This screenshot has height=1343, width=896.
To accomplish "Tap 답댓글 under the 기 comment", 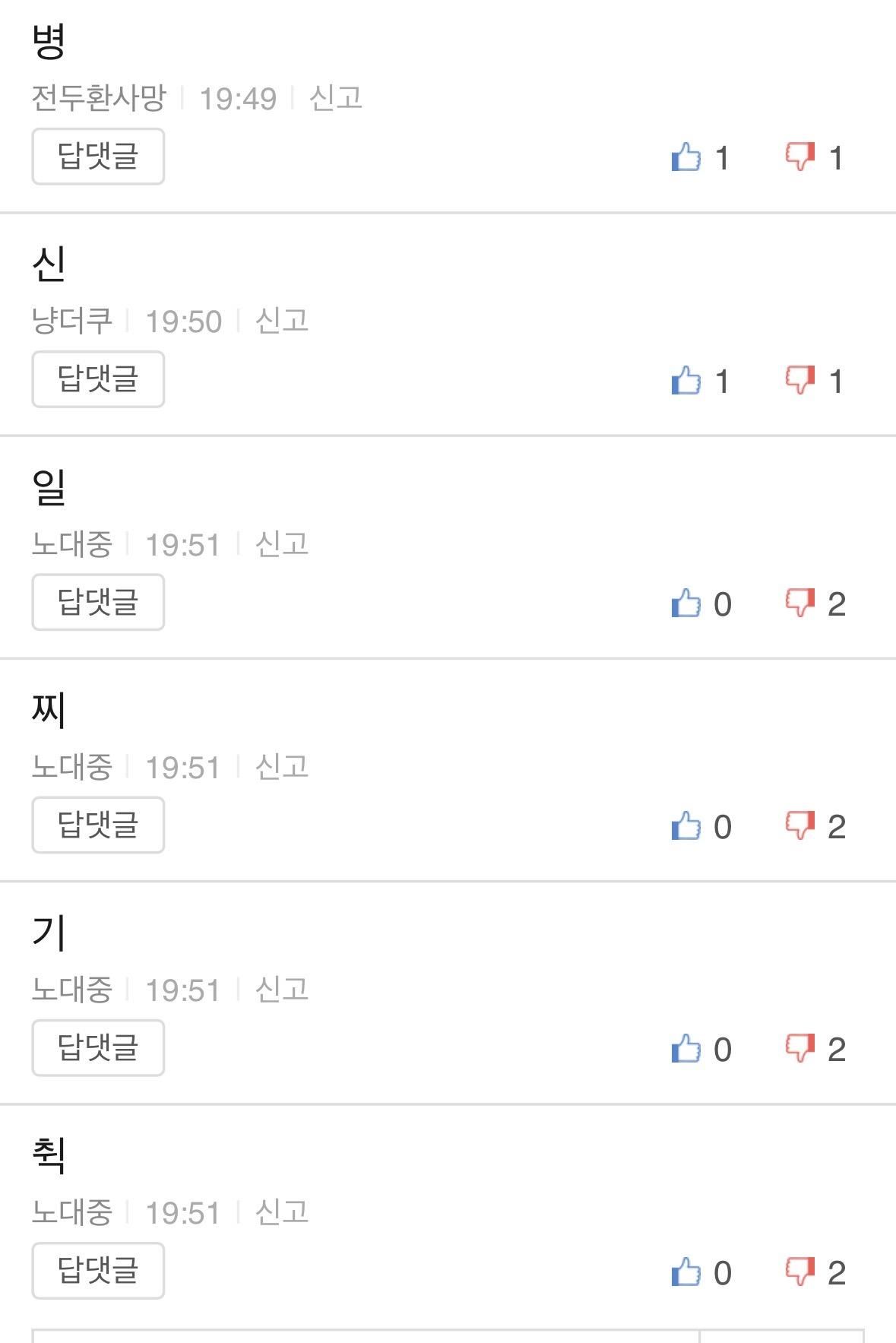I will 98,1047.
